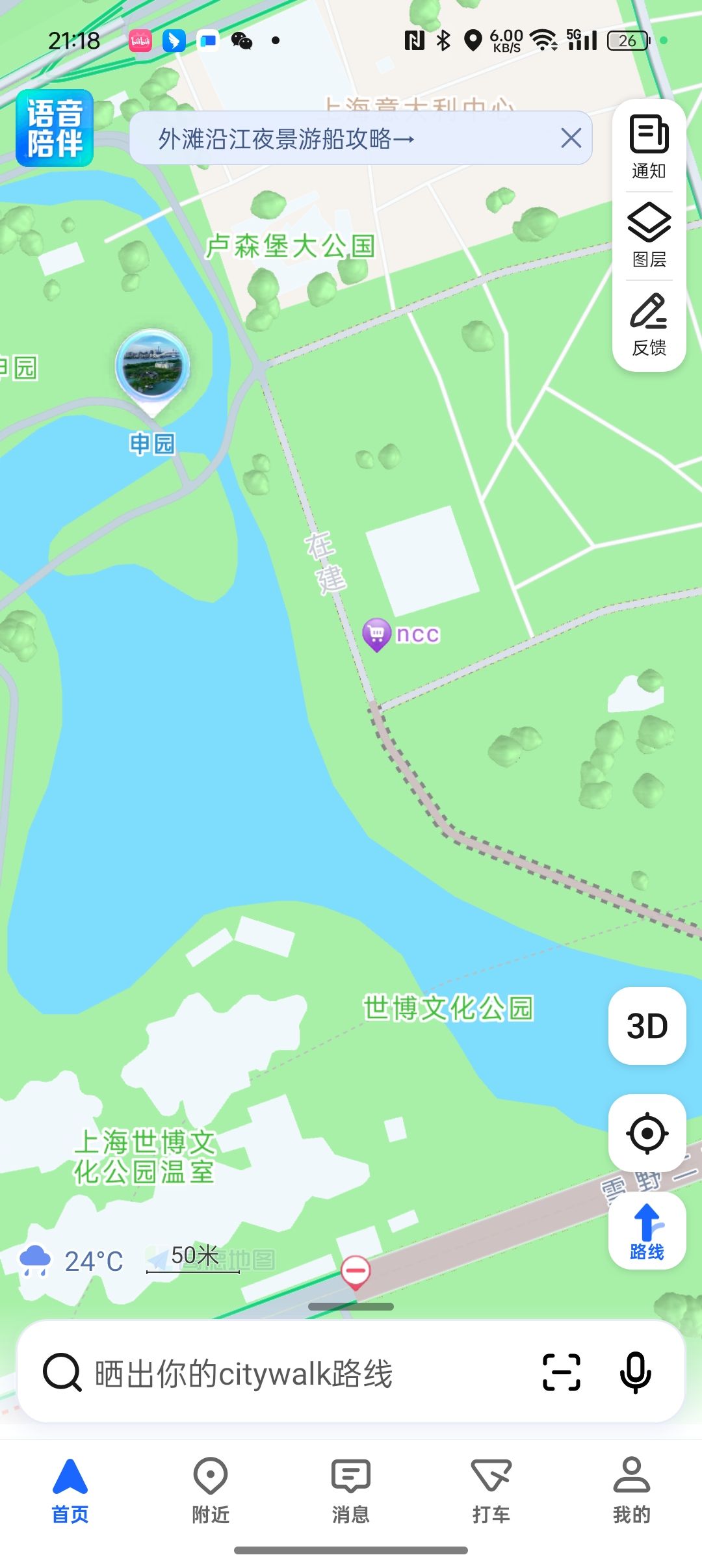Open 反馈 feedback

649,324
